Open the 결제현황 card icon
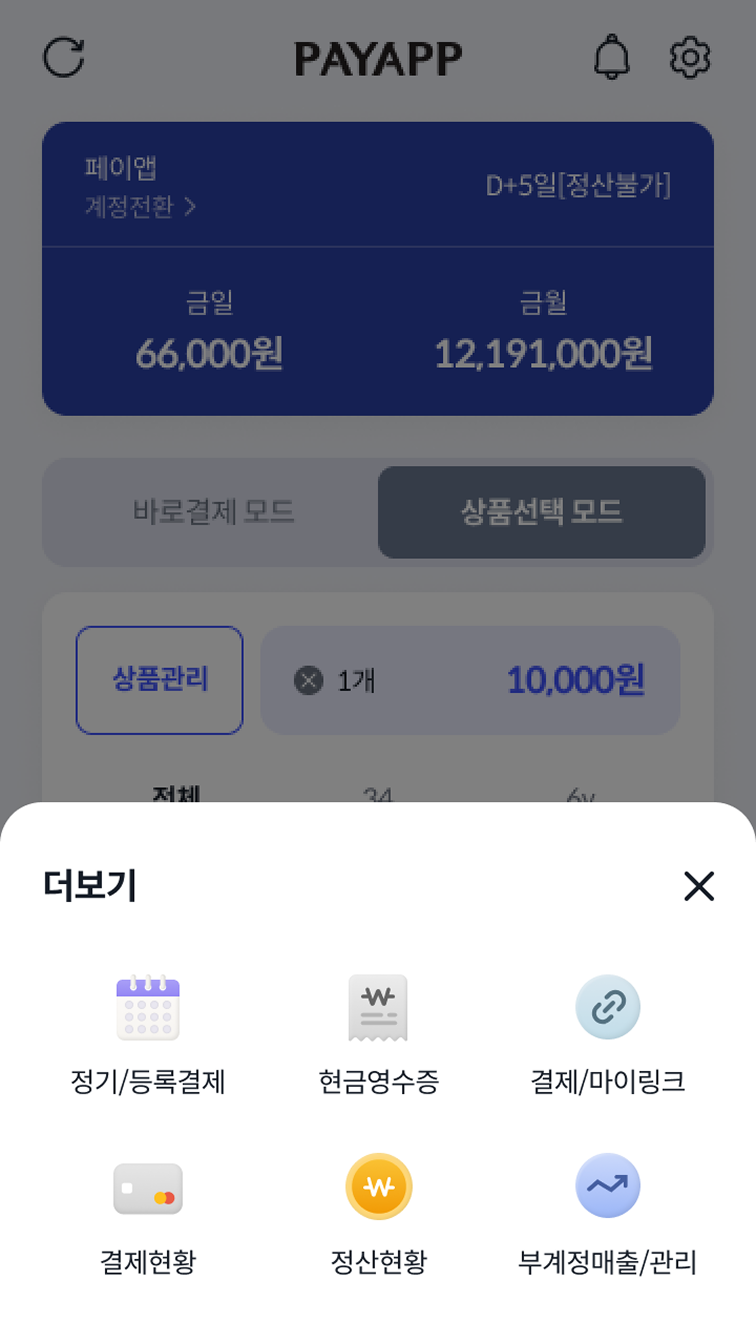This screenshot has height=1344, width=756. coord(148,1186)
